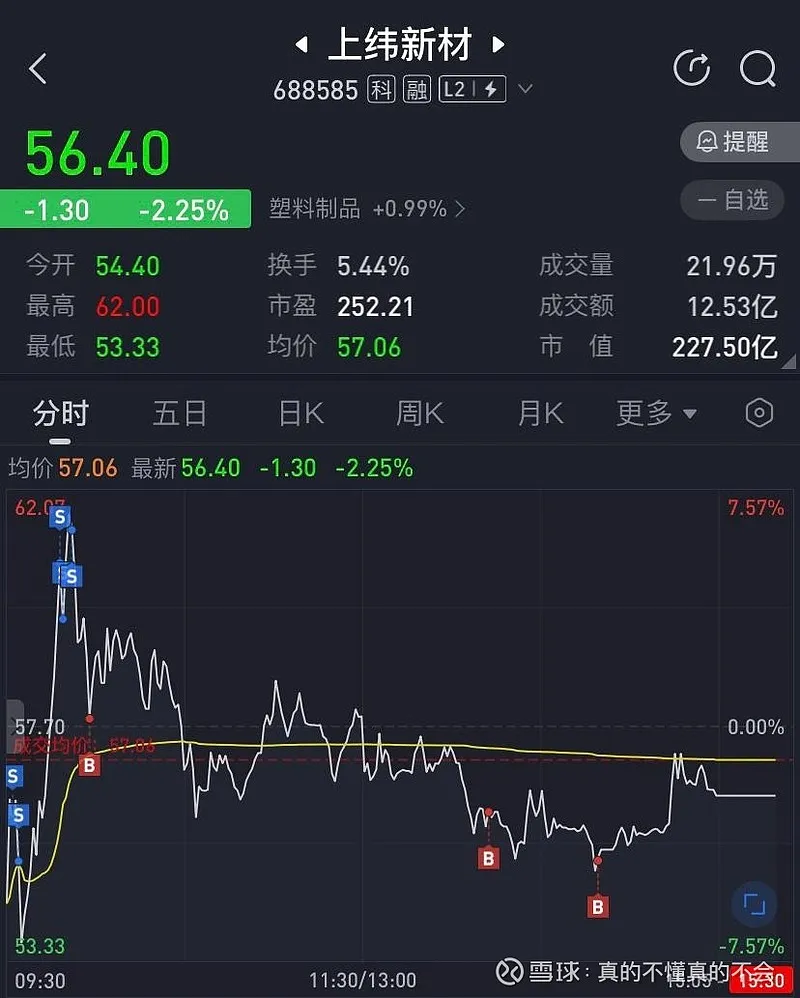Open the search magnifier
This screenshot has width=800, height=998.
click(757, 68)
